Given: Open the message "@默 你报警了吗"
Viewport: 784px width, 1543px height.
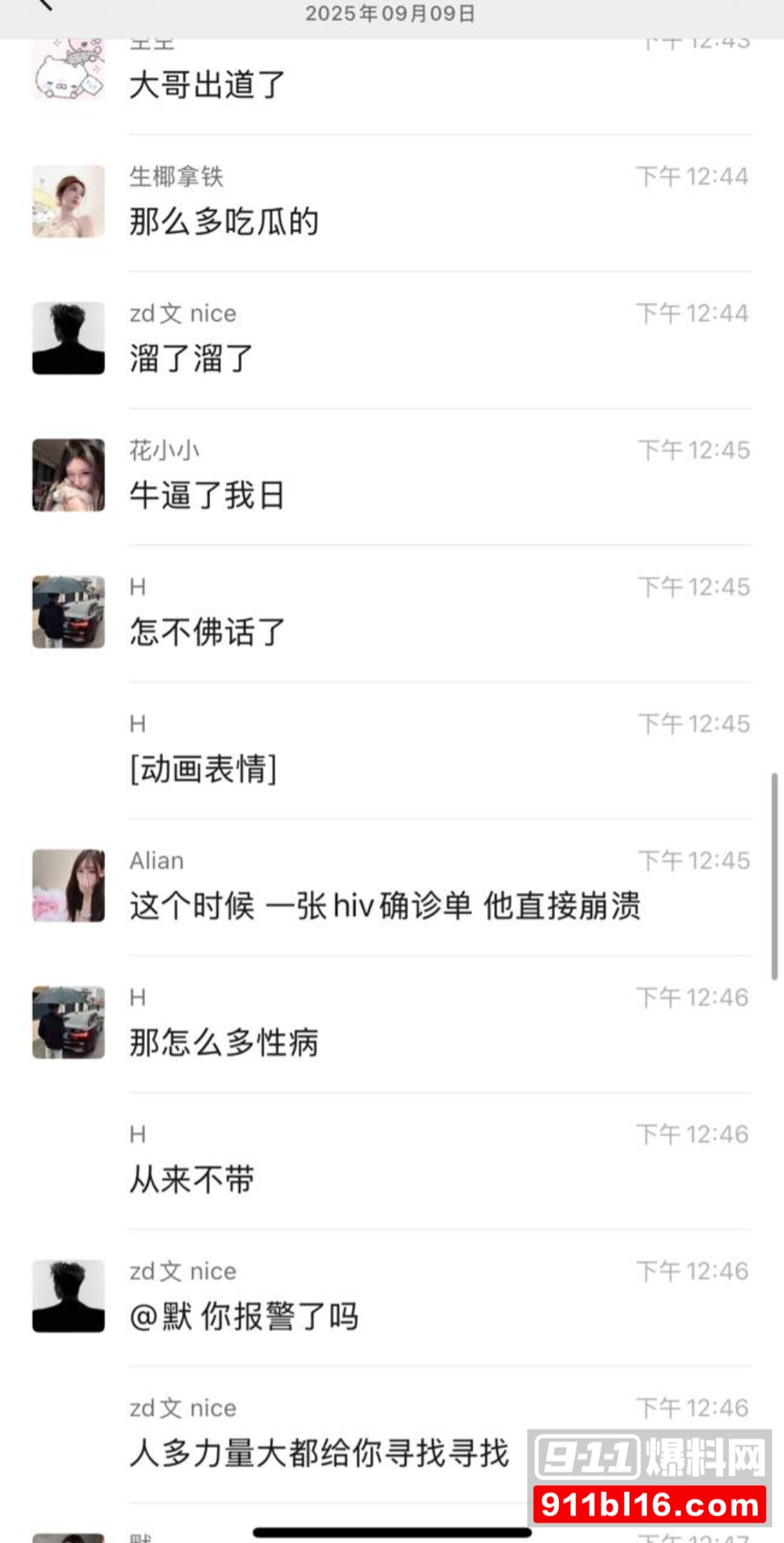Looking at the screenshot, I should click(244, 1317).
